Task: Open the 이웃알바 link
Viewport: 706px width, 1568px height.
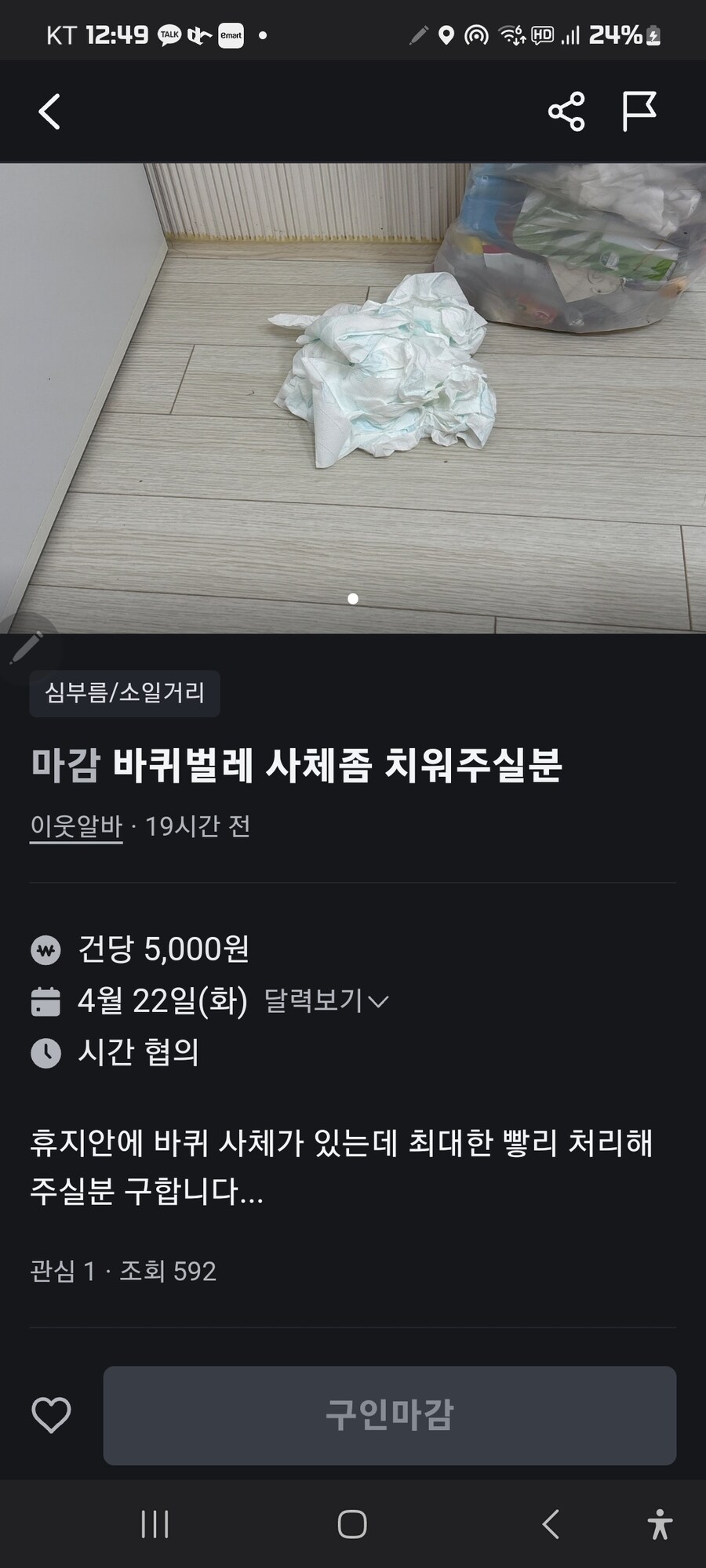Action: pyautogui.click(x=76, y=826)
